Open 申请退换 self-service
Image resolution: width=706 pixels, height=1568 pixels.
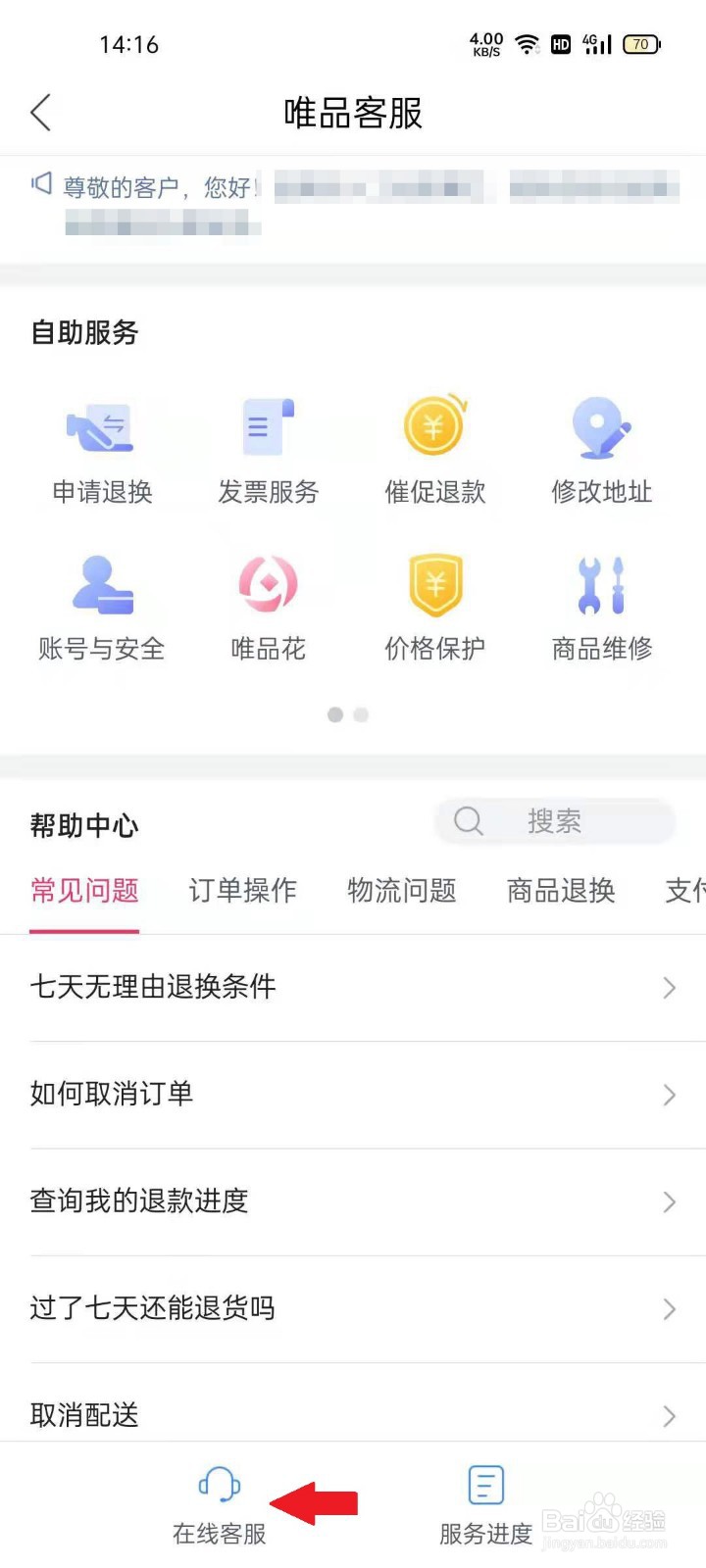pyautogui.click(x=102, y=452)
